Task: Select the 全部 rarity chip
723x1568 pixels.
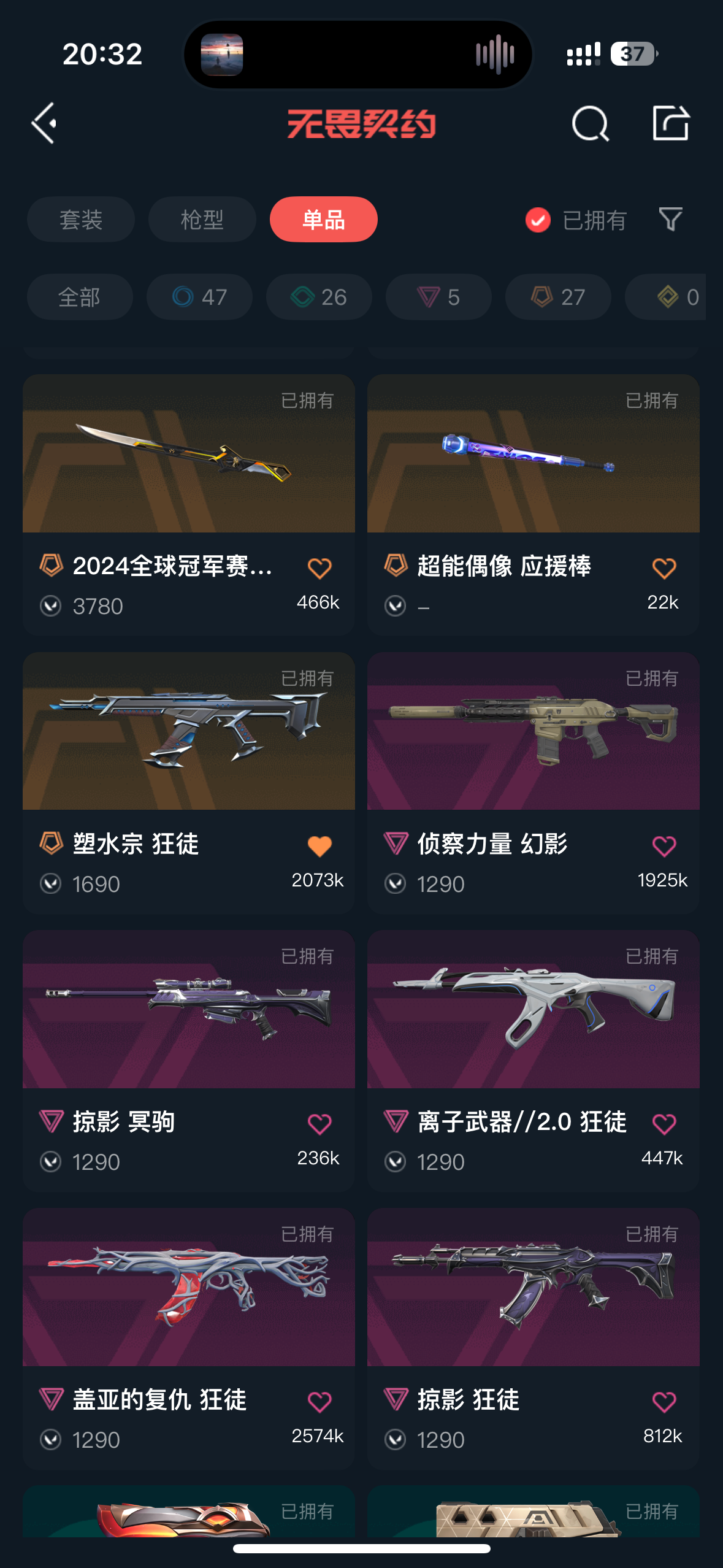Action: pos(80,298)
